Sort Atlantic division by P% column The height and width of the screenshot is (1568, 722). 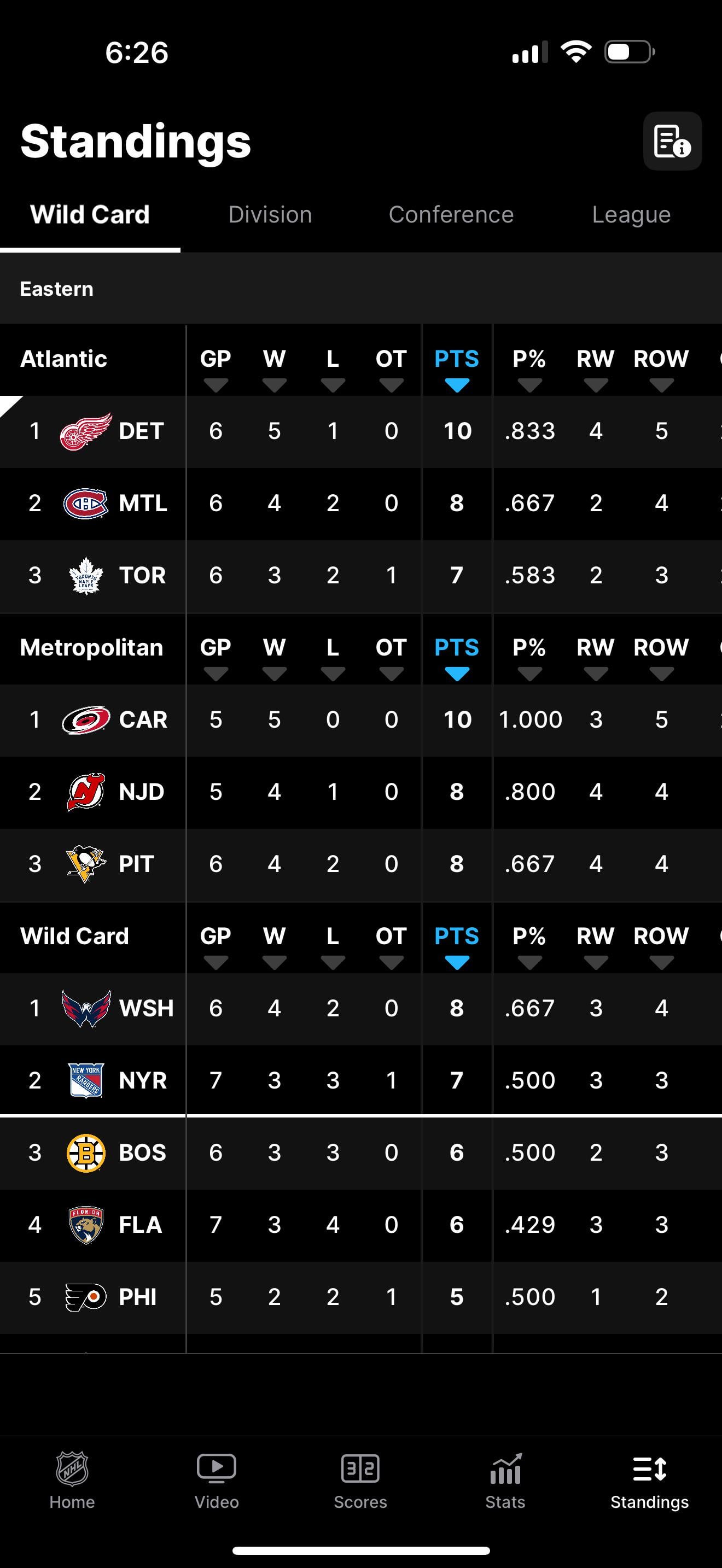point(529,366)
